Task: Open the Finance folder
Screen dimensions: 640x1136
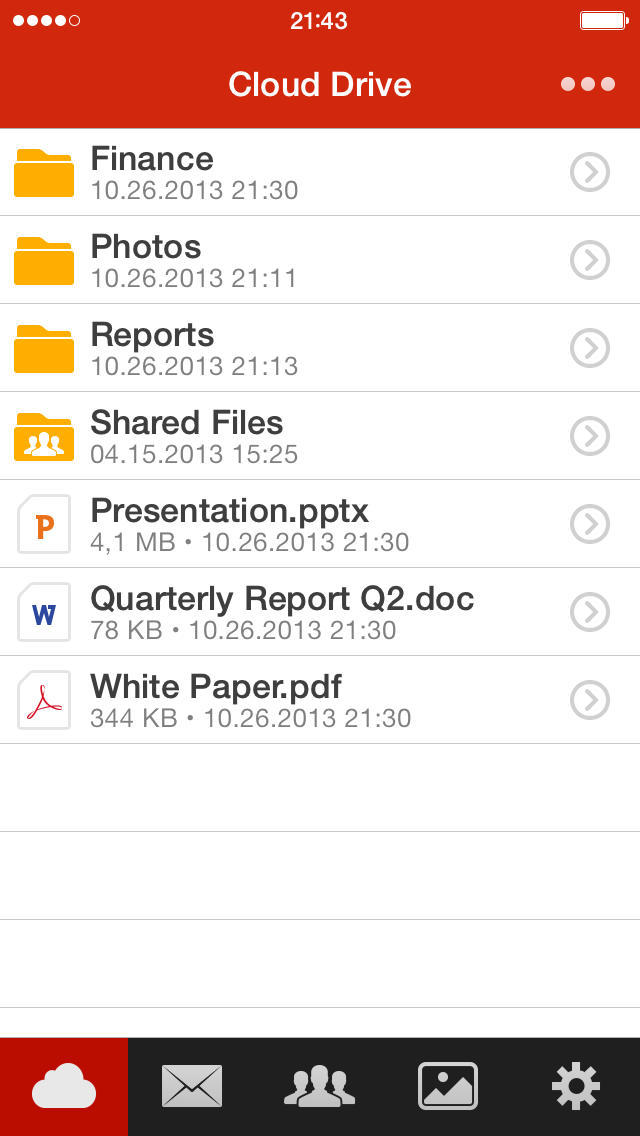Action: pyautogui.click(x=320, y=172)
